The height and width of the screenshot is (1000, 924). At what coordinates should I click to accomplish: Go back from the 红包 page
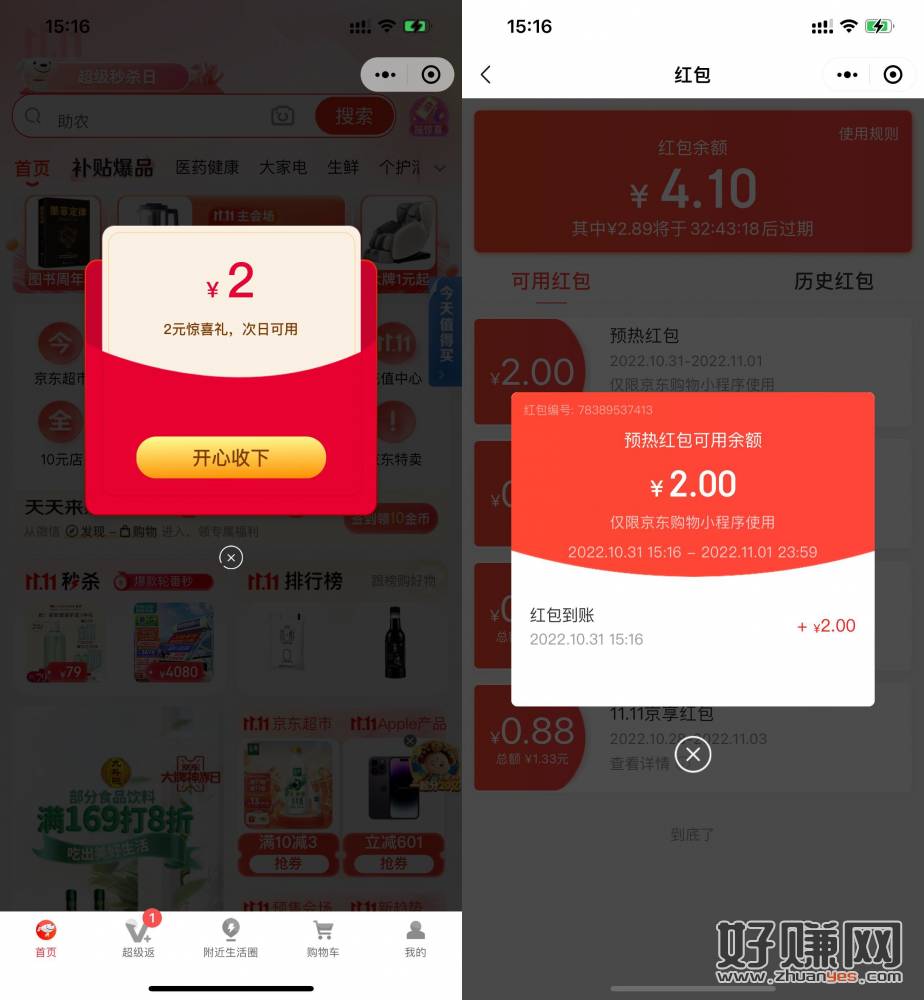pos(486,75)
